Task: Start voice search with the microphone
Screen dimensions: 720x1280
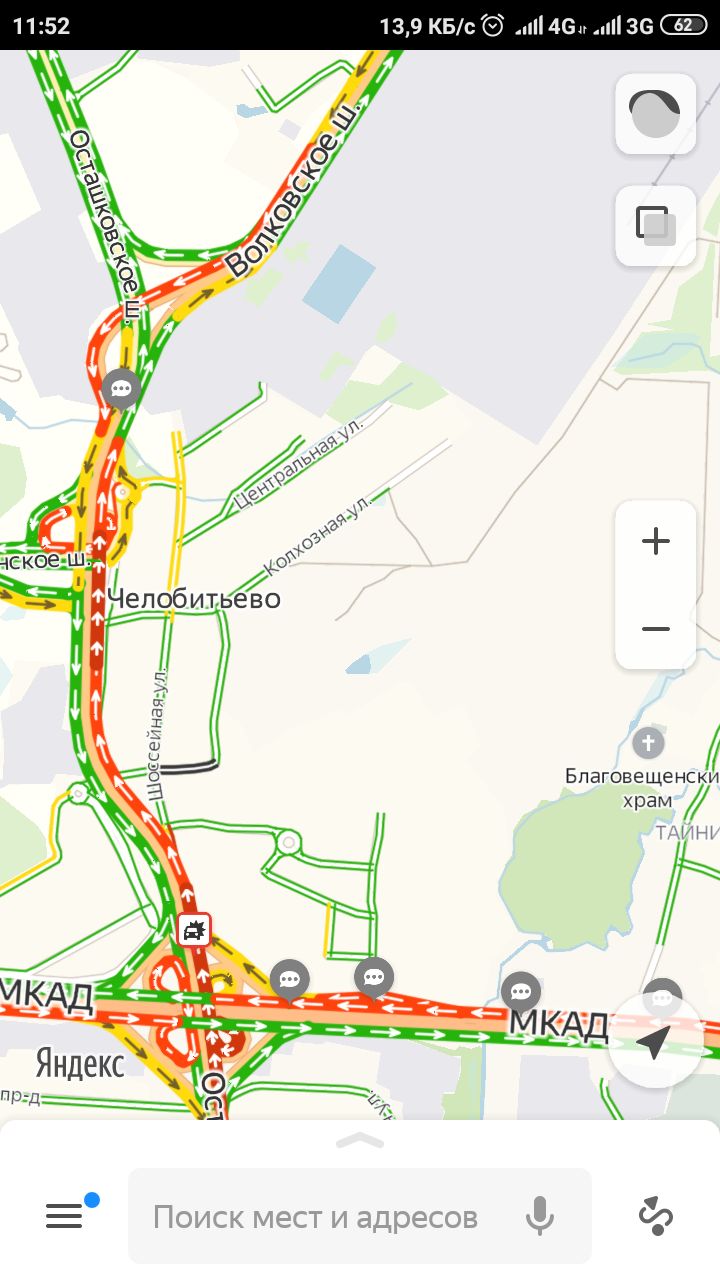Action: point(540,1216)
